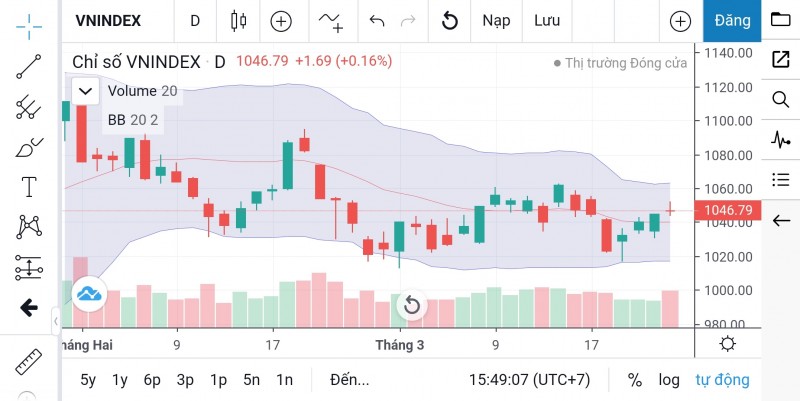This screenshot has width=800, height=401.
Task: Toggle the tự động auto scale
Action: (722, 380)
